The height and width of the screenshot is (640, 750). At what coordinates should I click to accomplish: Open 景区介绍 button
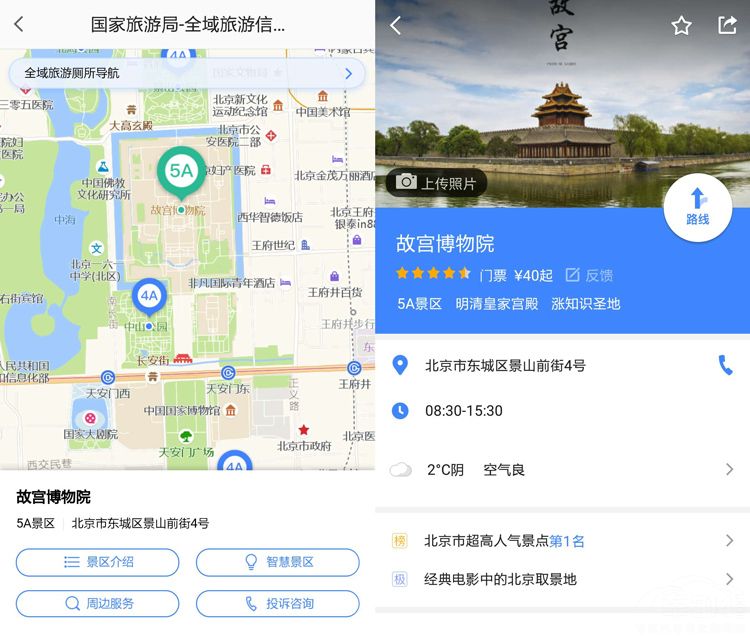[98, 562]
